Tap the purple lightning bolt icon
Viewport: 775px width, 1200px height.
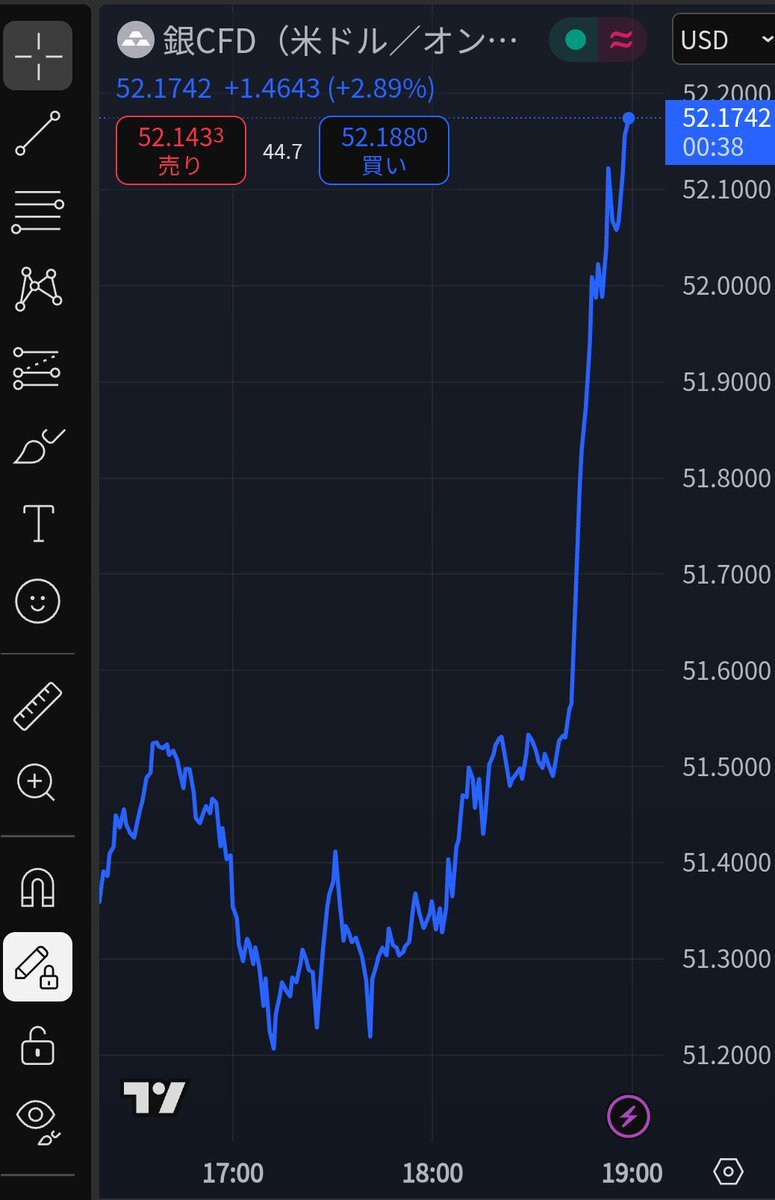click(629, 1115)
